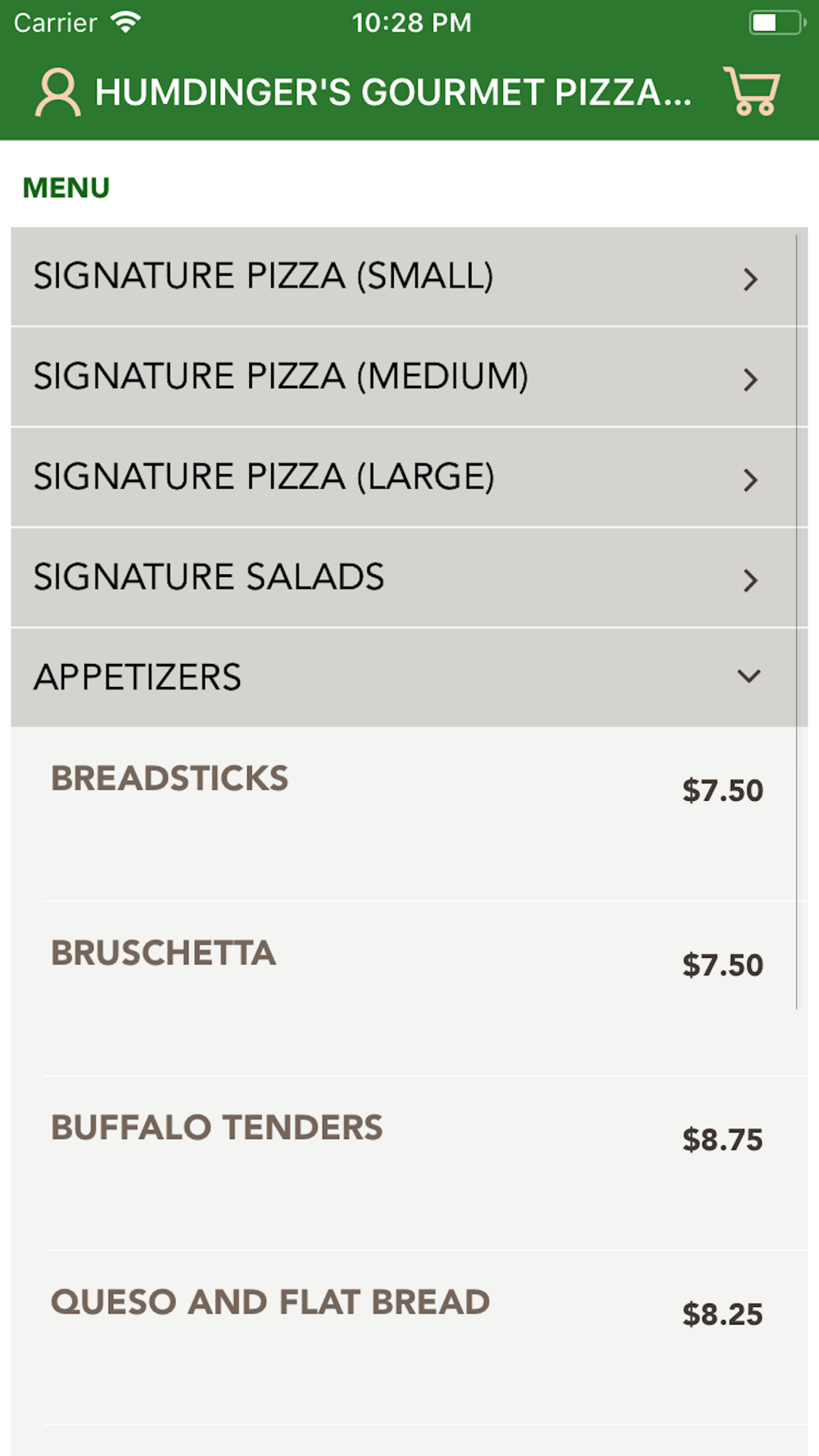
Task: Open the shopping cart
Action: pyautogui.click(x=751, y=91)
